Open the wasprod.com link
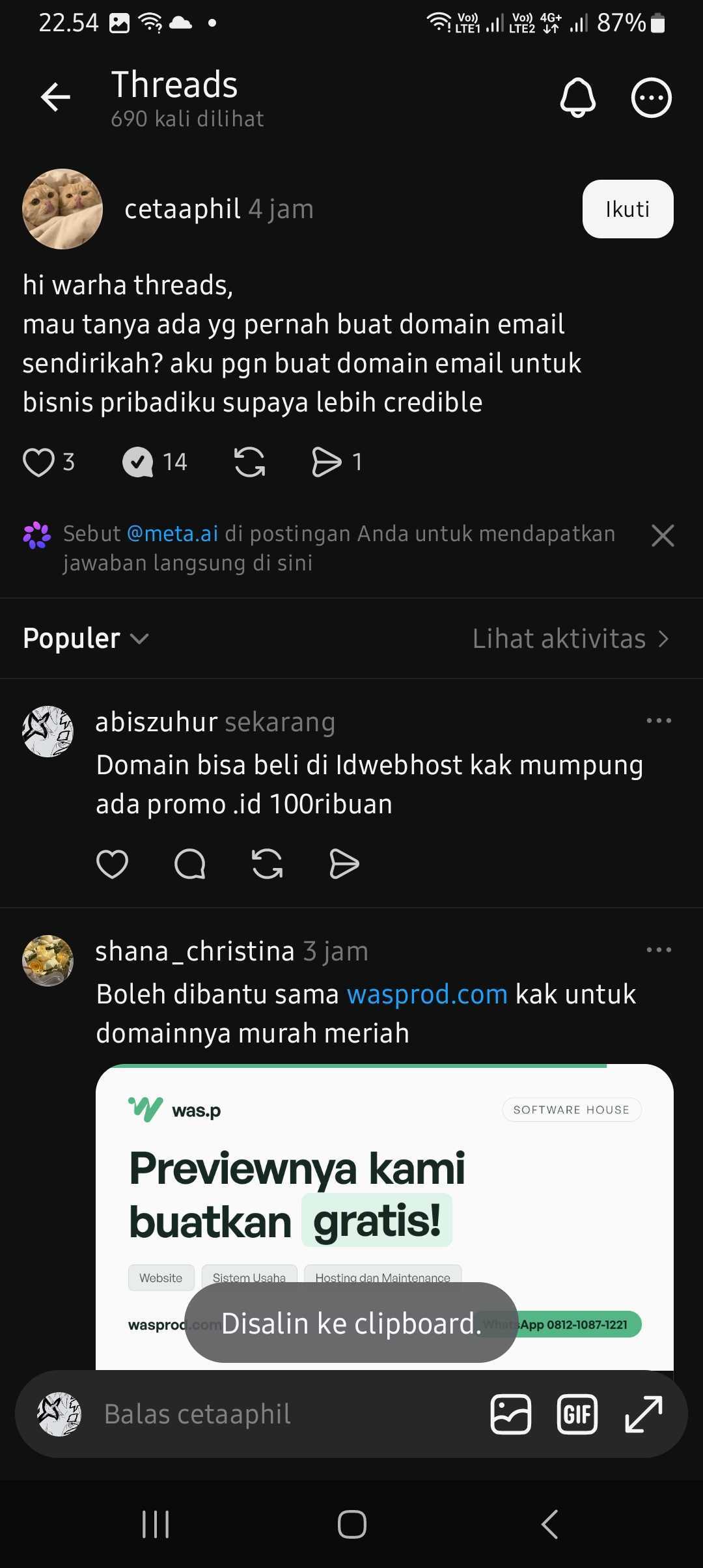 pyautogui.click(x=427, y=994)
